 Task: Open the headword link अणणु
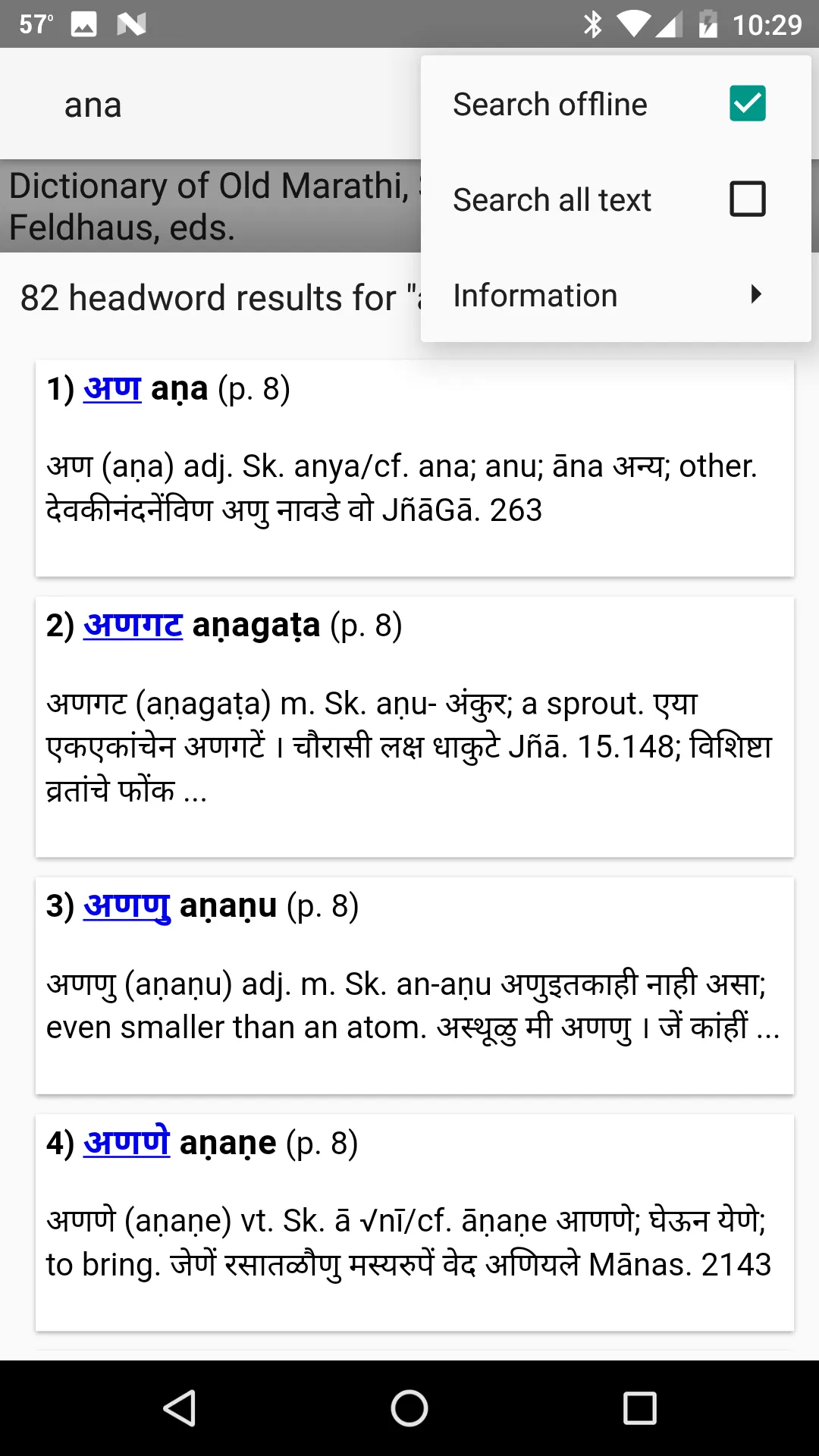[x=127, y=905]
